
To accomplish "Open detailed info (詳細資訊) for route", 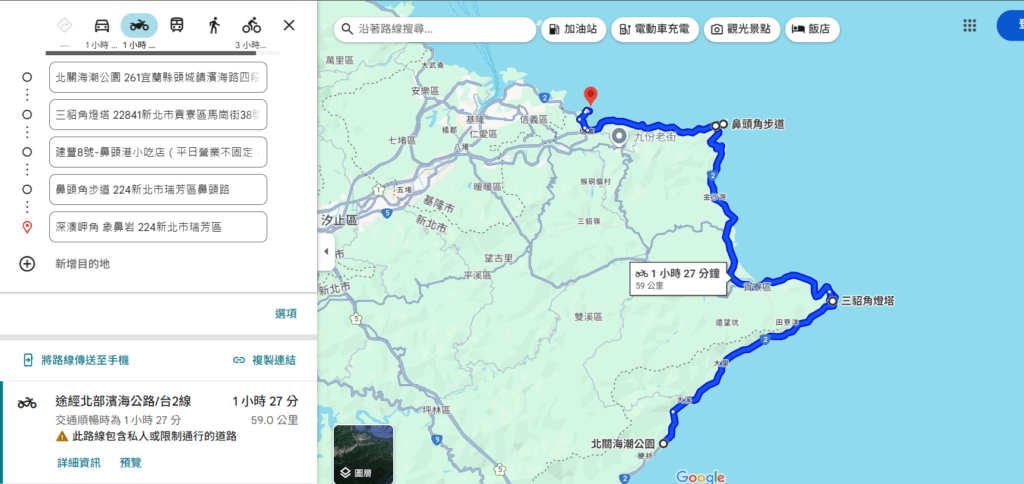I will click(x=78, y=463).
